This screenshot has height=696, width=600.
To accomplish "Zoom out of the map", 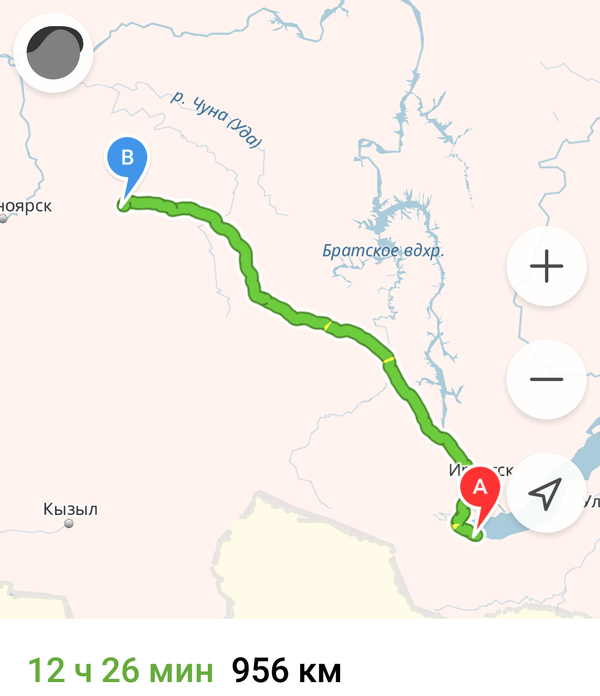I will (546, 380).
